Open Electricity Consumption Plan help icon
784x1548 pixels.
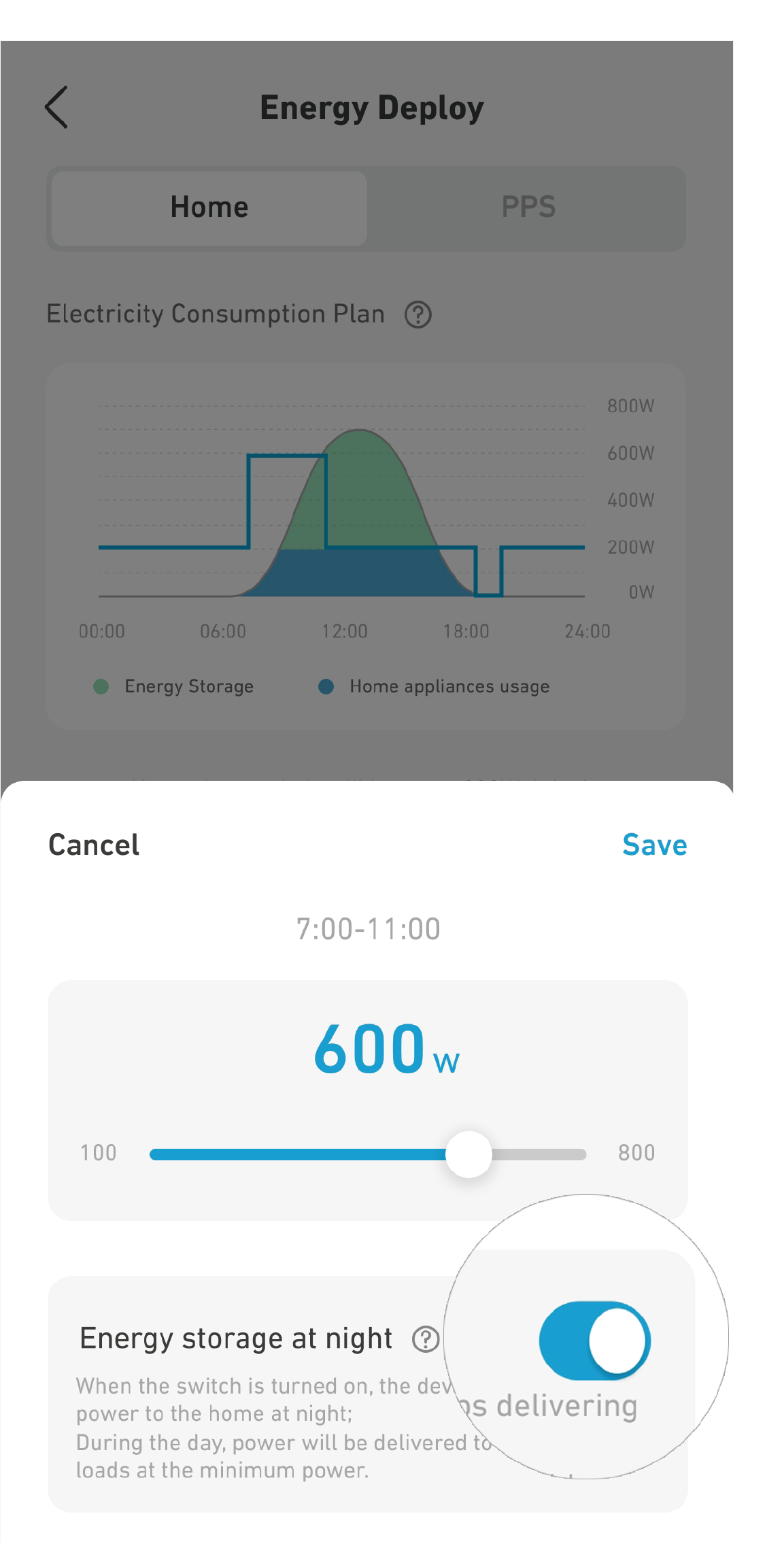418,315
